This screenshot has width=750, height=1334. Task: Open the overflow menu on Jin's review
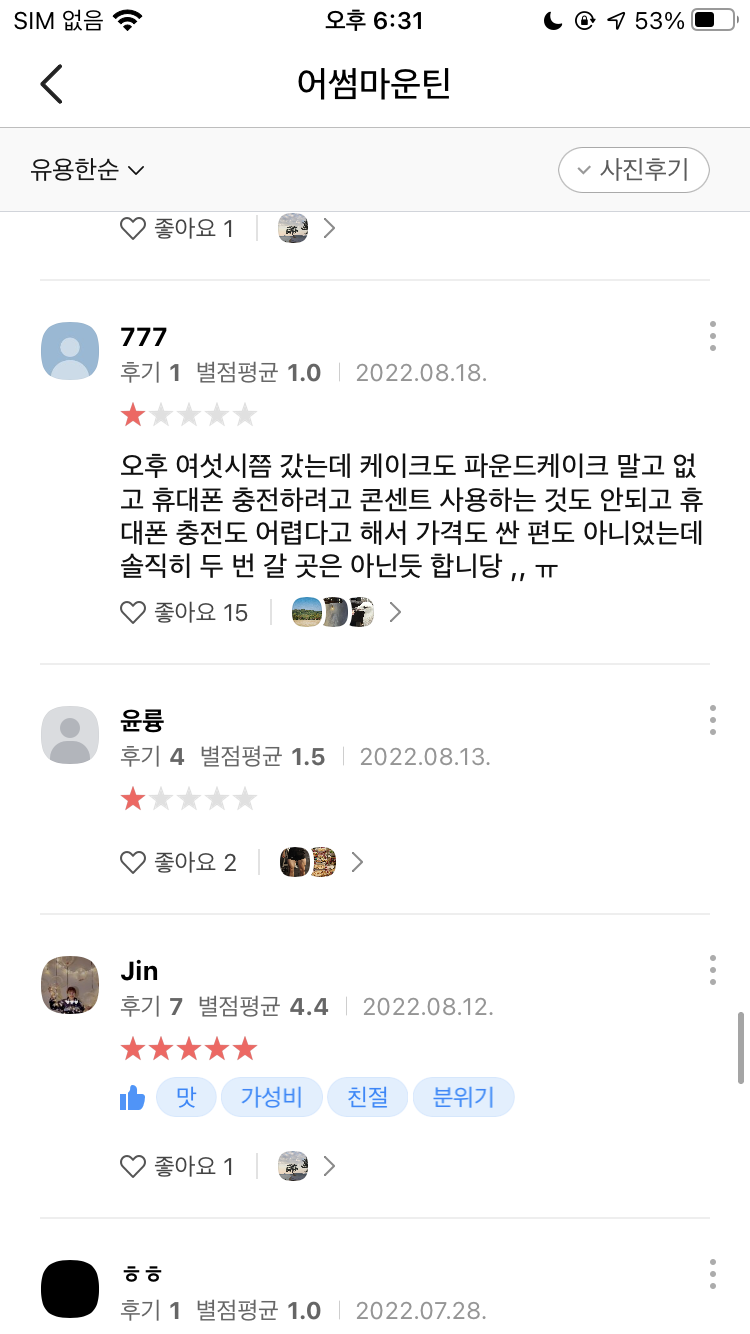point(712,970)
